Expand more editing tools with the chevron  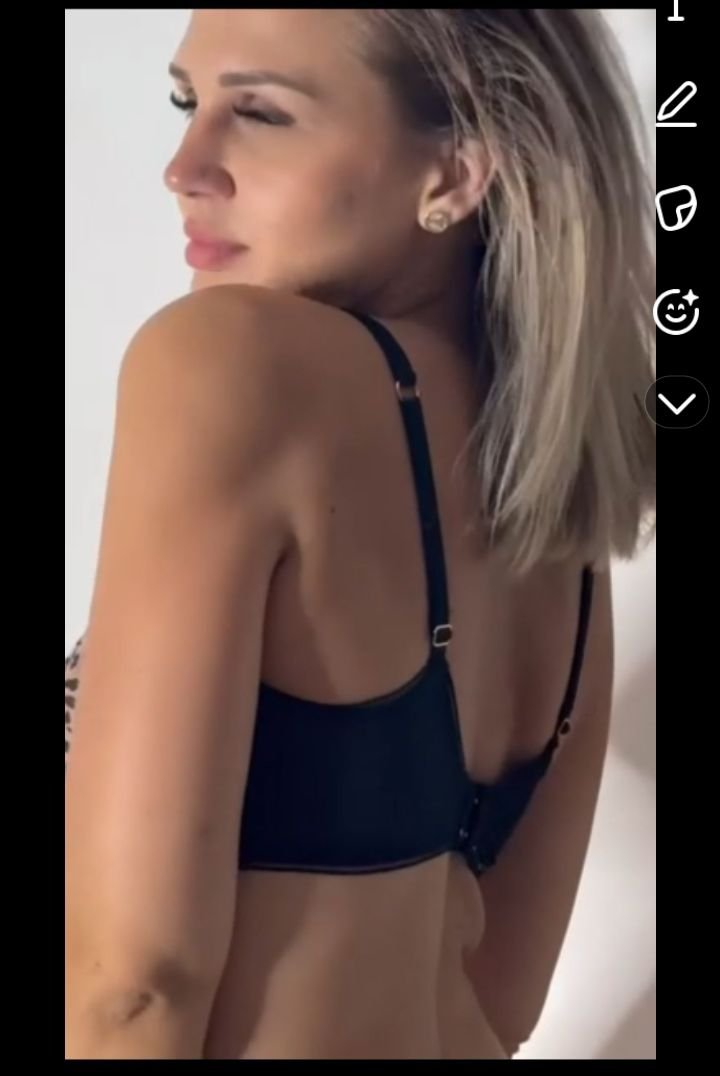tap(677, 403)
